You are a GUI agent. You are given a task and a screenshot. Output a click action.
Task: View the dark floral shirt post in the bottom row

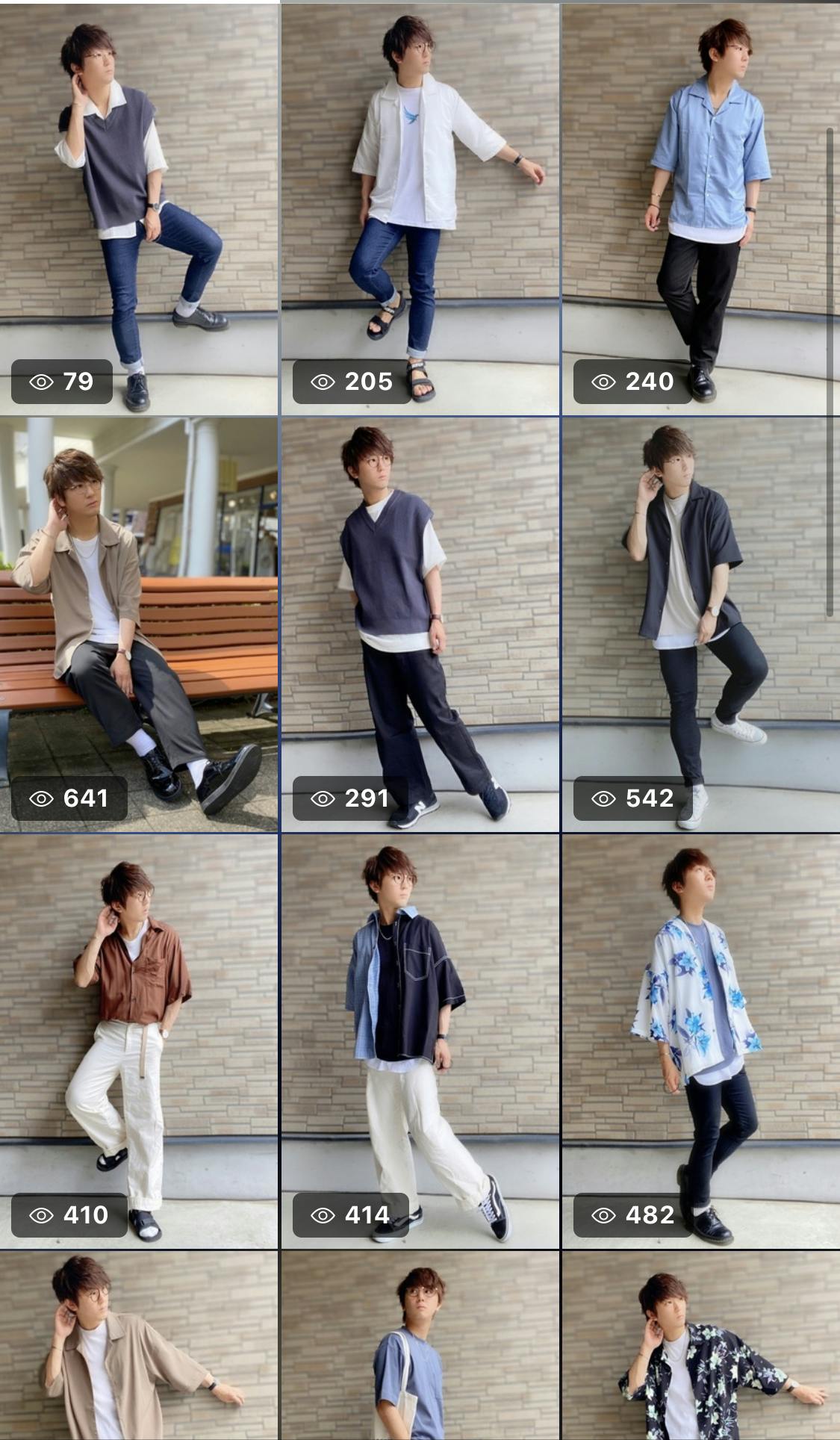tap(701, 1345)
